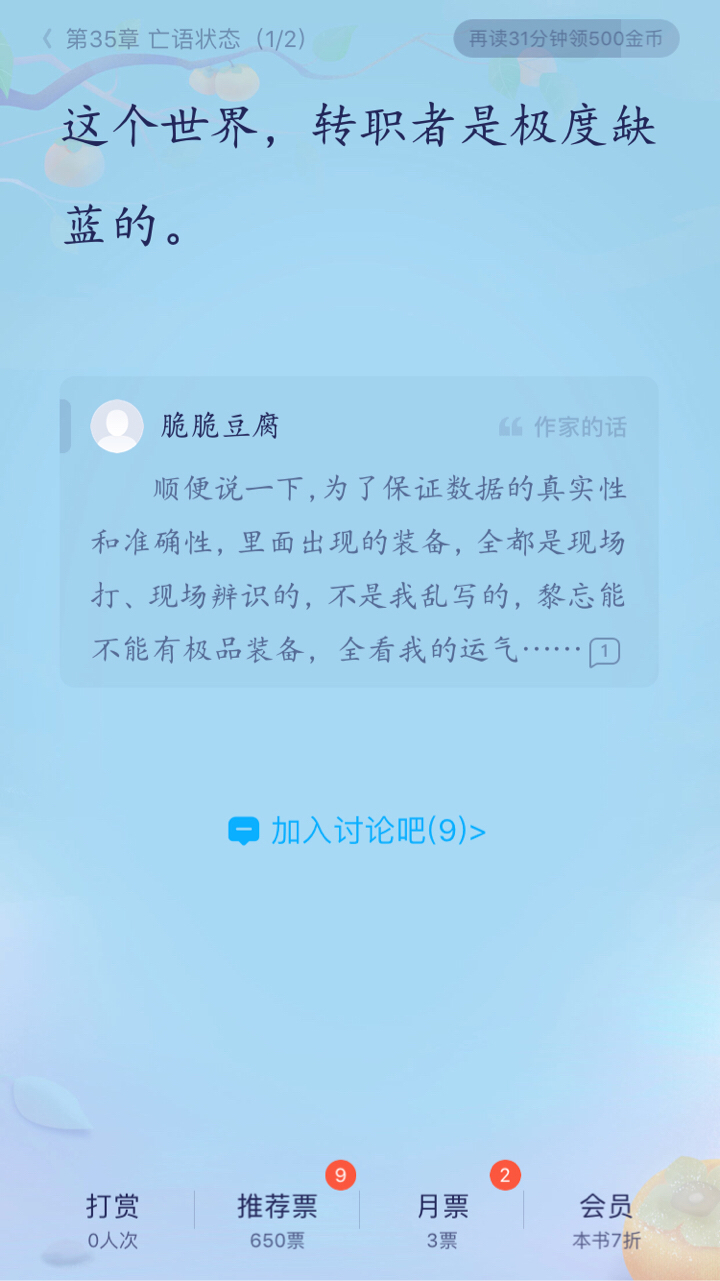Cast 月票 monthly tickets

(x=442, y=1220)
